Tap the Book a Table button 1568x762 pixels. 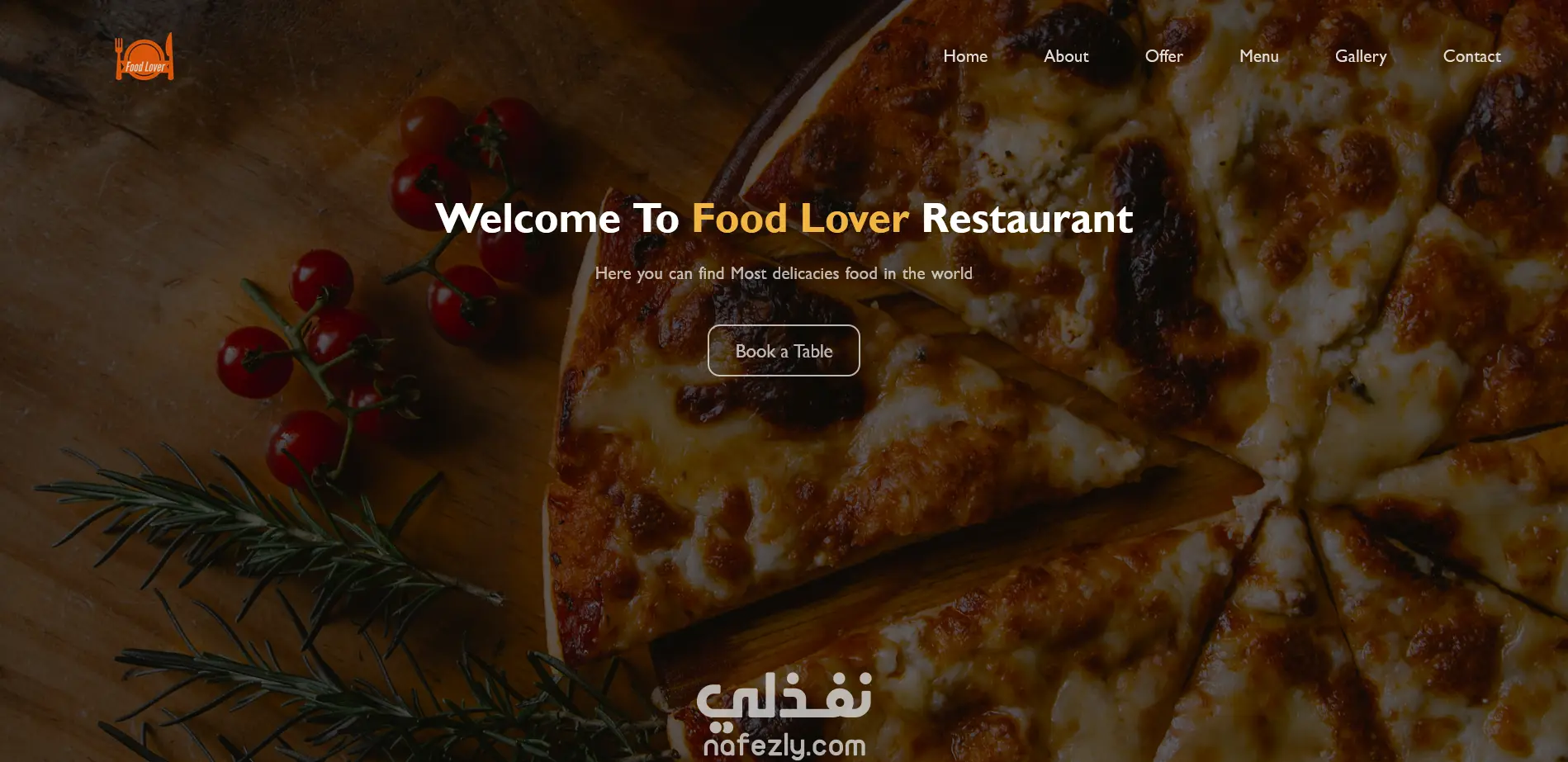coord(784,351)
